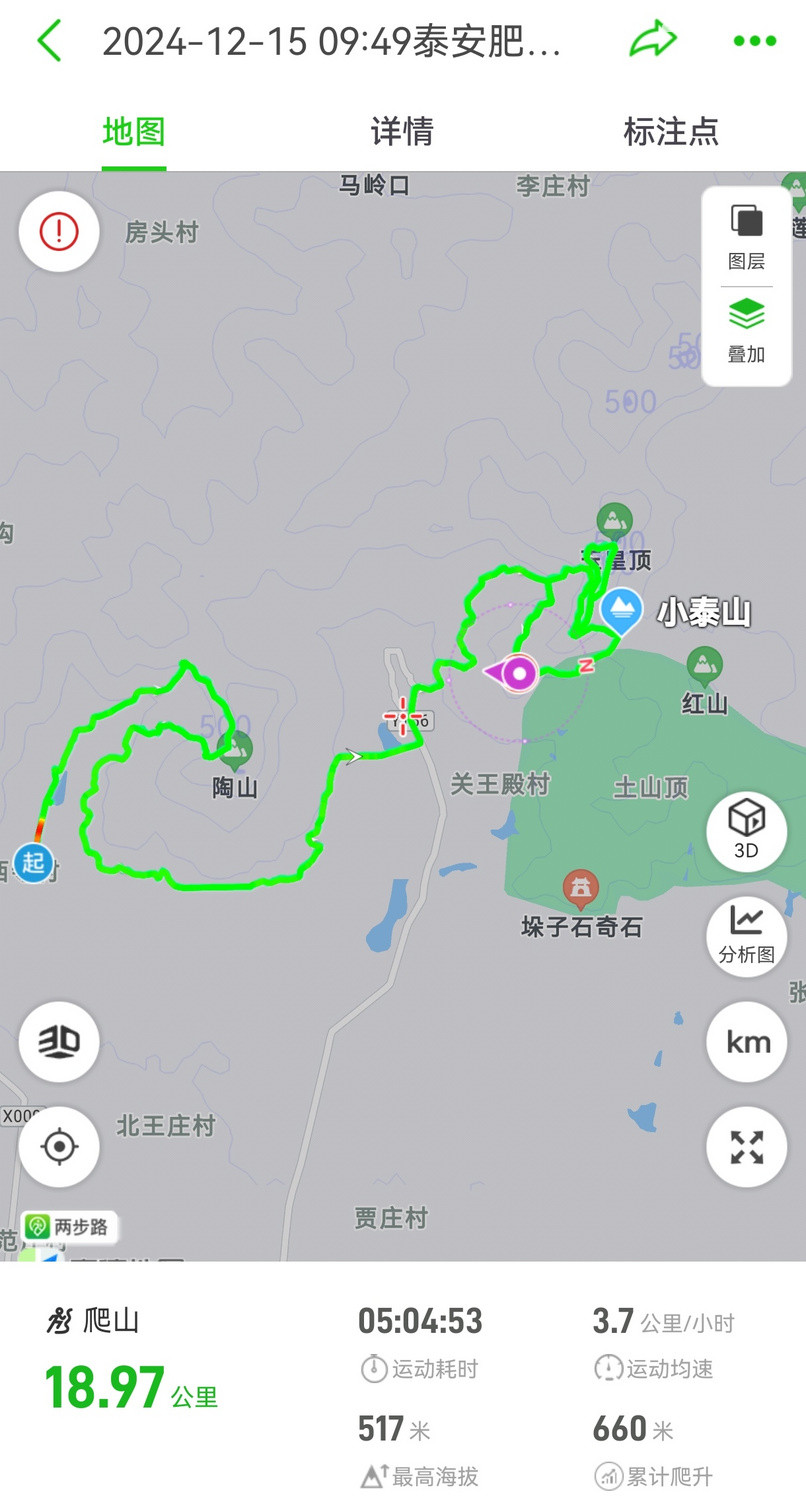Viewport: 806px width, 1500px height.
Task: Tap the 3D terrain toggle button
Action: tap(59, 1042)
